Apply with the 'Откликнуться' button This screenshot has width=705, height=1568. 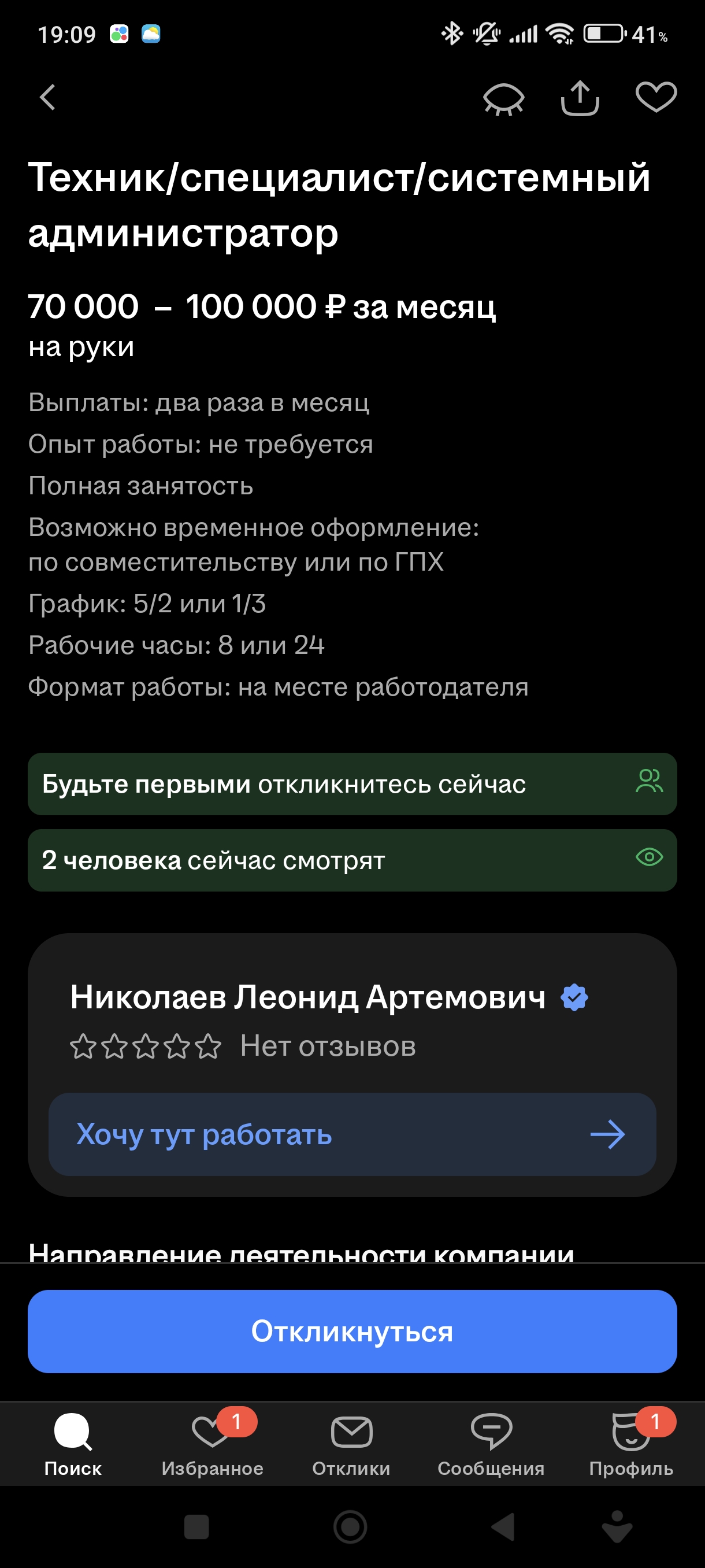352,1330
